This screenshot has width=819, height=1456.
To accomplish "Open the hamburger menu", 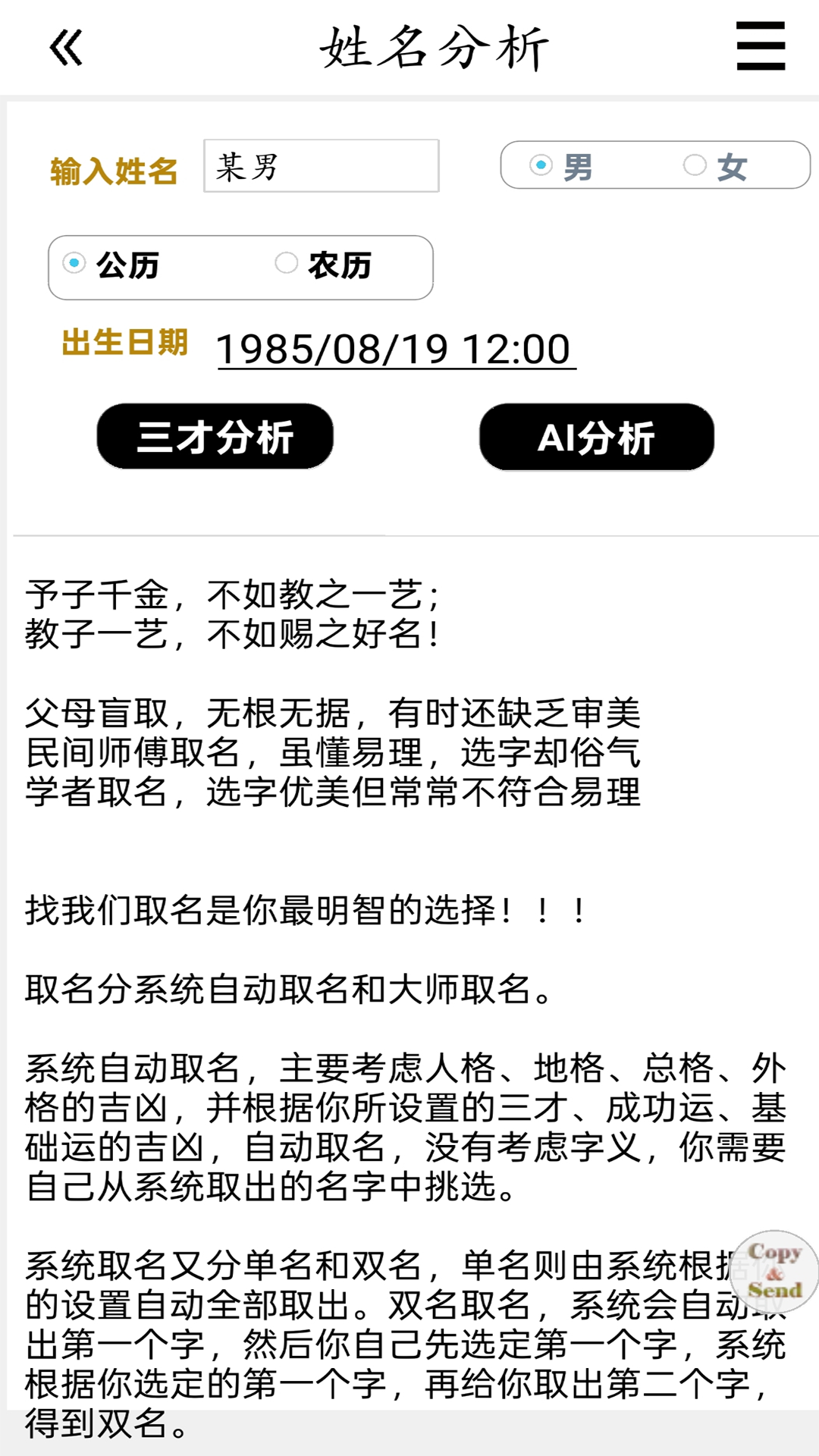I will tap(761, 47).
